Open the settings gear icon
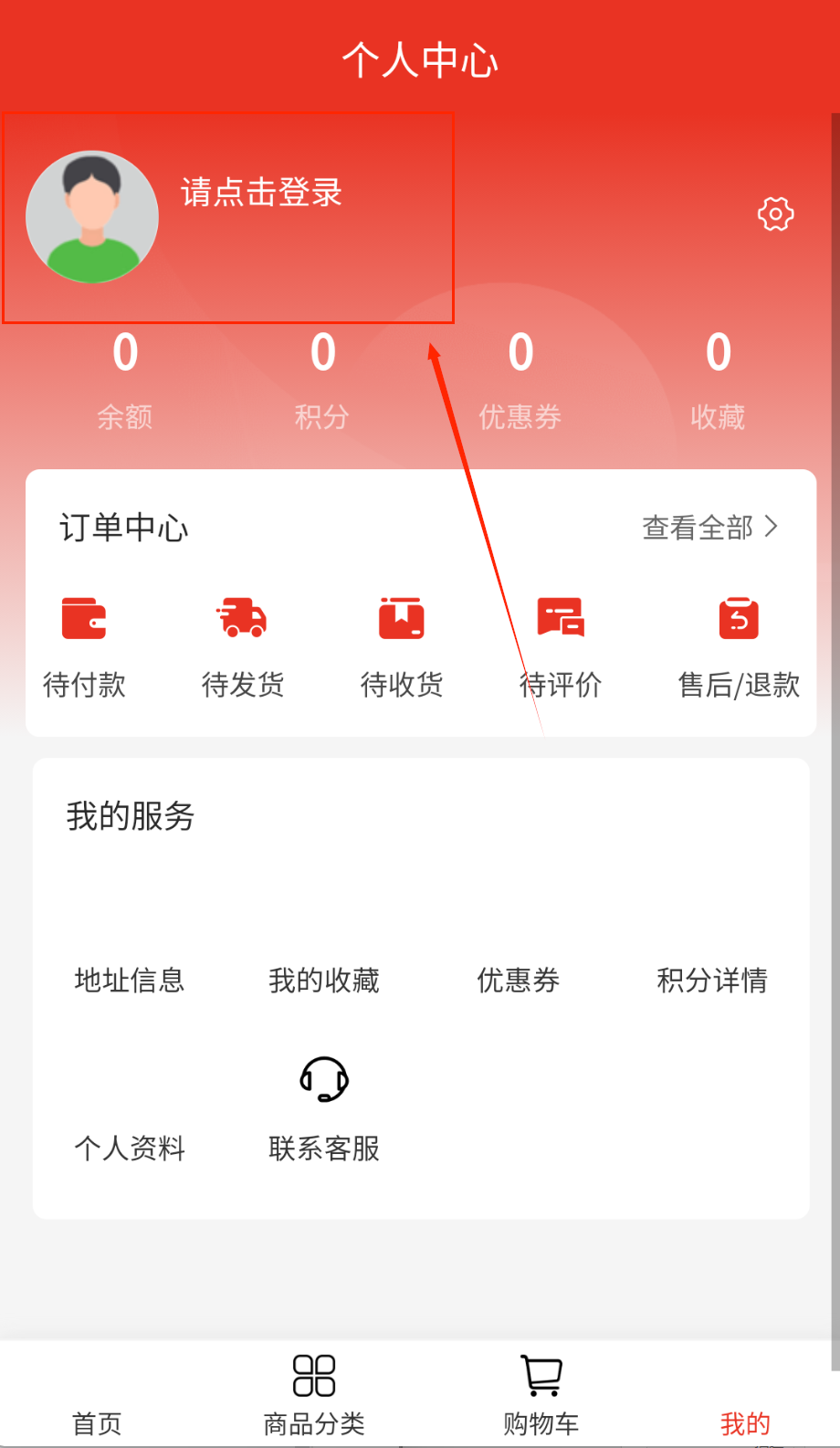 click(x=775, y=215)
